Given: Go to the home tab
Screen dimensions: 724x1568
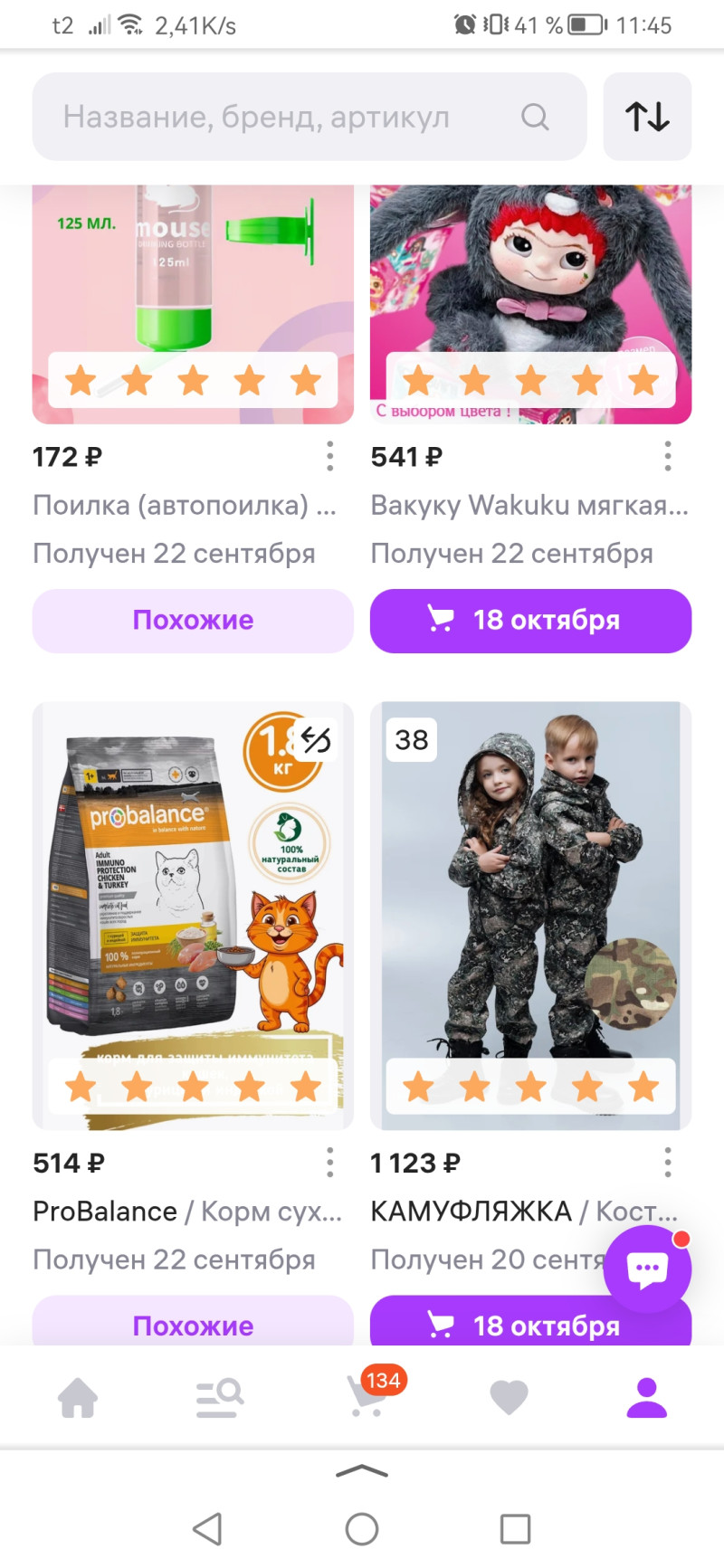Looking at the screenshot, I should click(x=78, y=1397).
